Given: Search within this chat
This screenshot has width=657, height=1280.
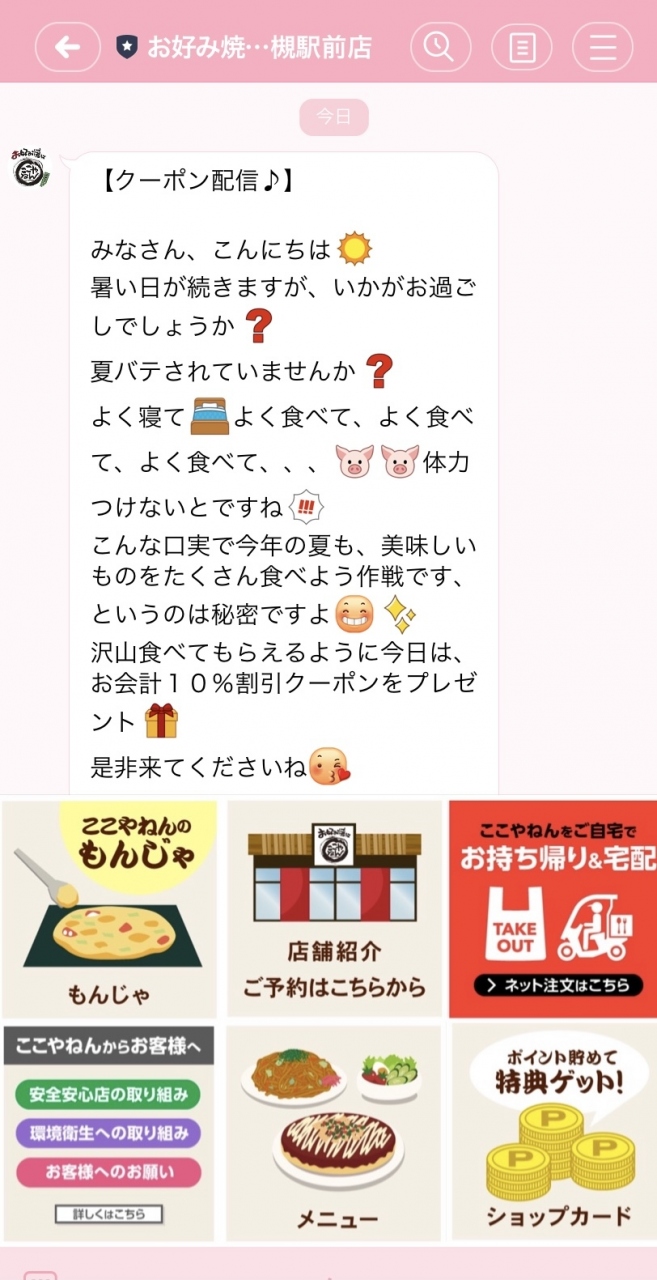Looking at the screenshot, I should [440, 47].
